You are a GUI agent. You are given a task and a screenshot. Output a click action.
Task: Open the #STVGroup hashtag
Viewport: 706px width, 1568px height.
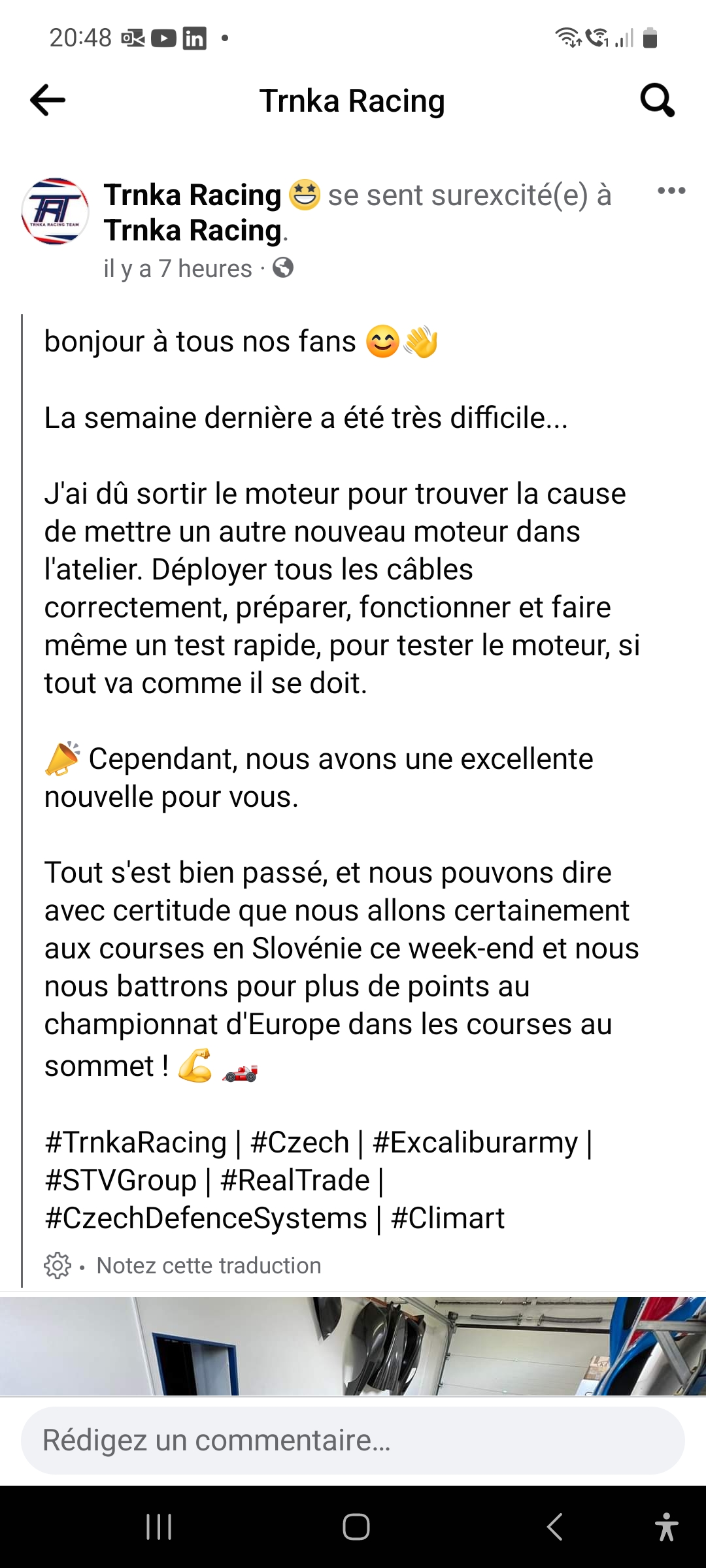click(x=120, y=1181)
